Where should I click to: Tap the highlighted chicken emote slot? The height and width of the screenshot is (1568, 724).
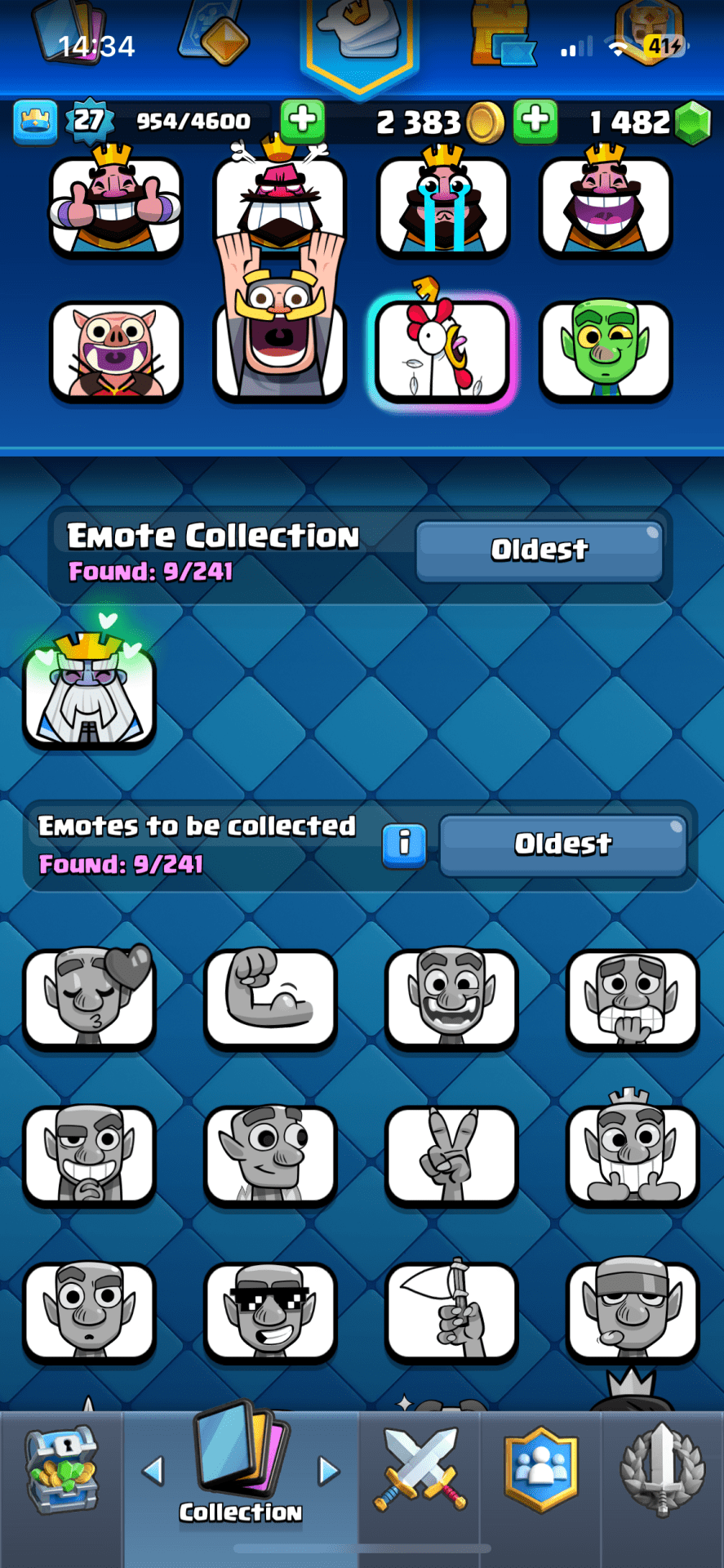[443, 351]
